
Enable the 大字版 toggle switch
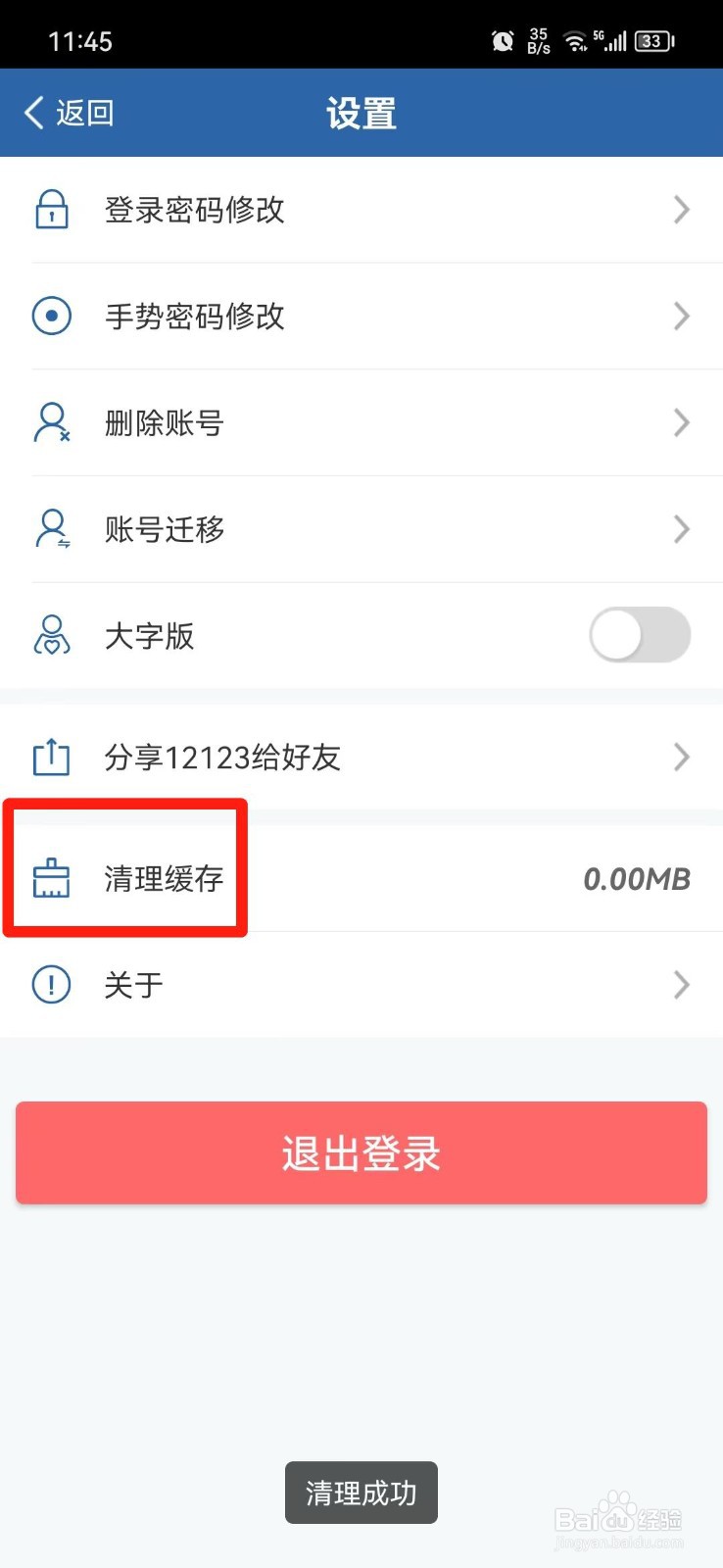[x=639, y=635]
